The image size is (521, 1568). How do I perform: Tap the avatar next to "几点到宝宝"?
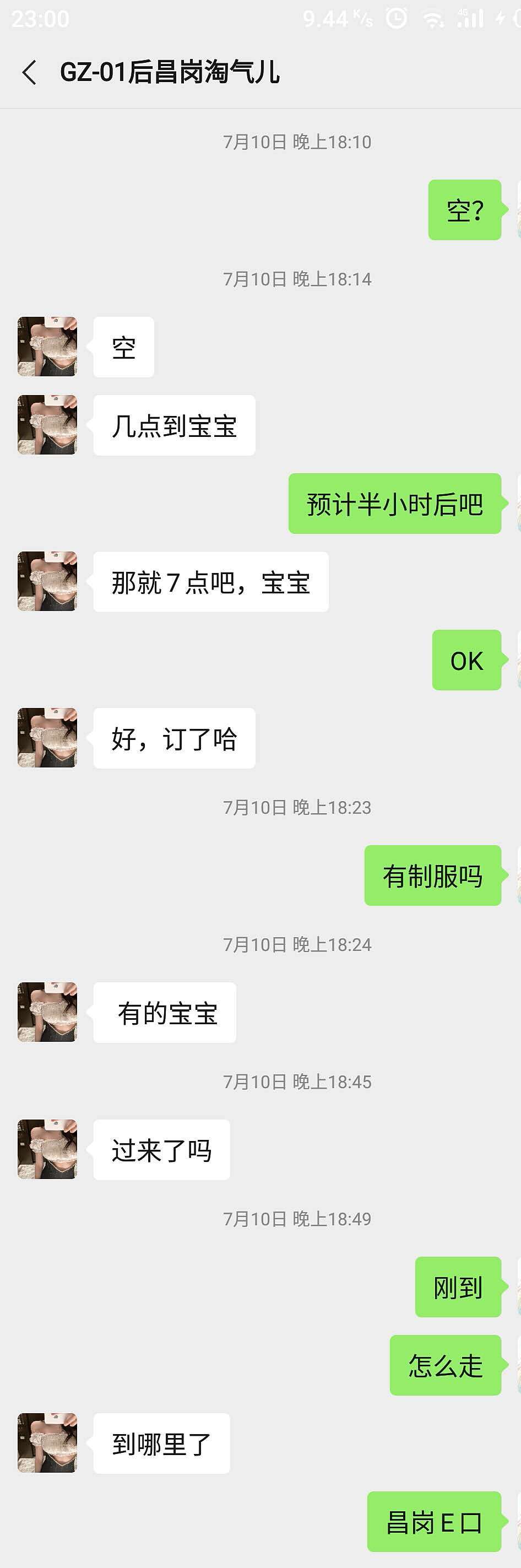click(47, 425)
